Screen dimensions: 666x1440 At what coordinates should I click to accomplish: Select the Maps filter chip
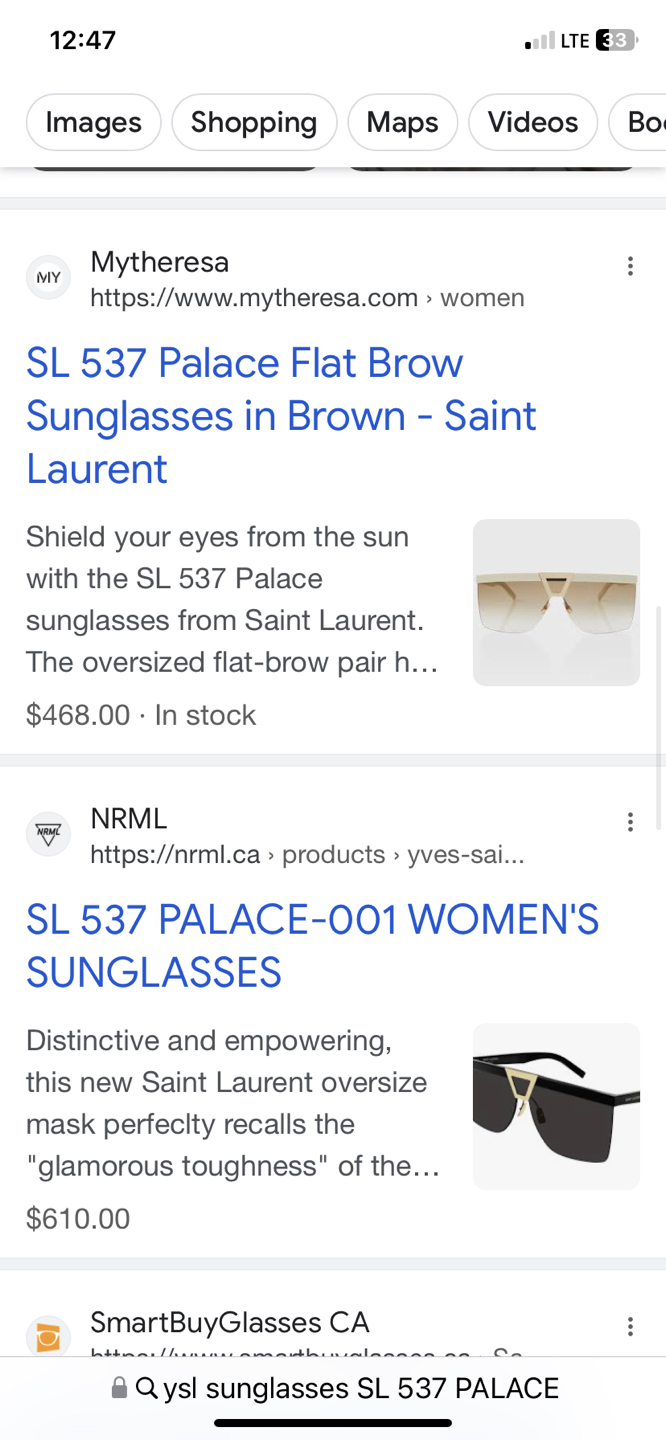tap(402, 122)
